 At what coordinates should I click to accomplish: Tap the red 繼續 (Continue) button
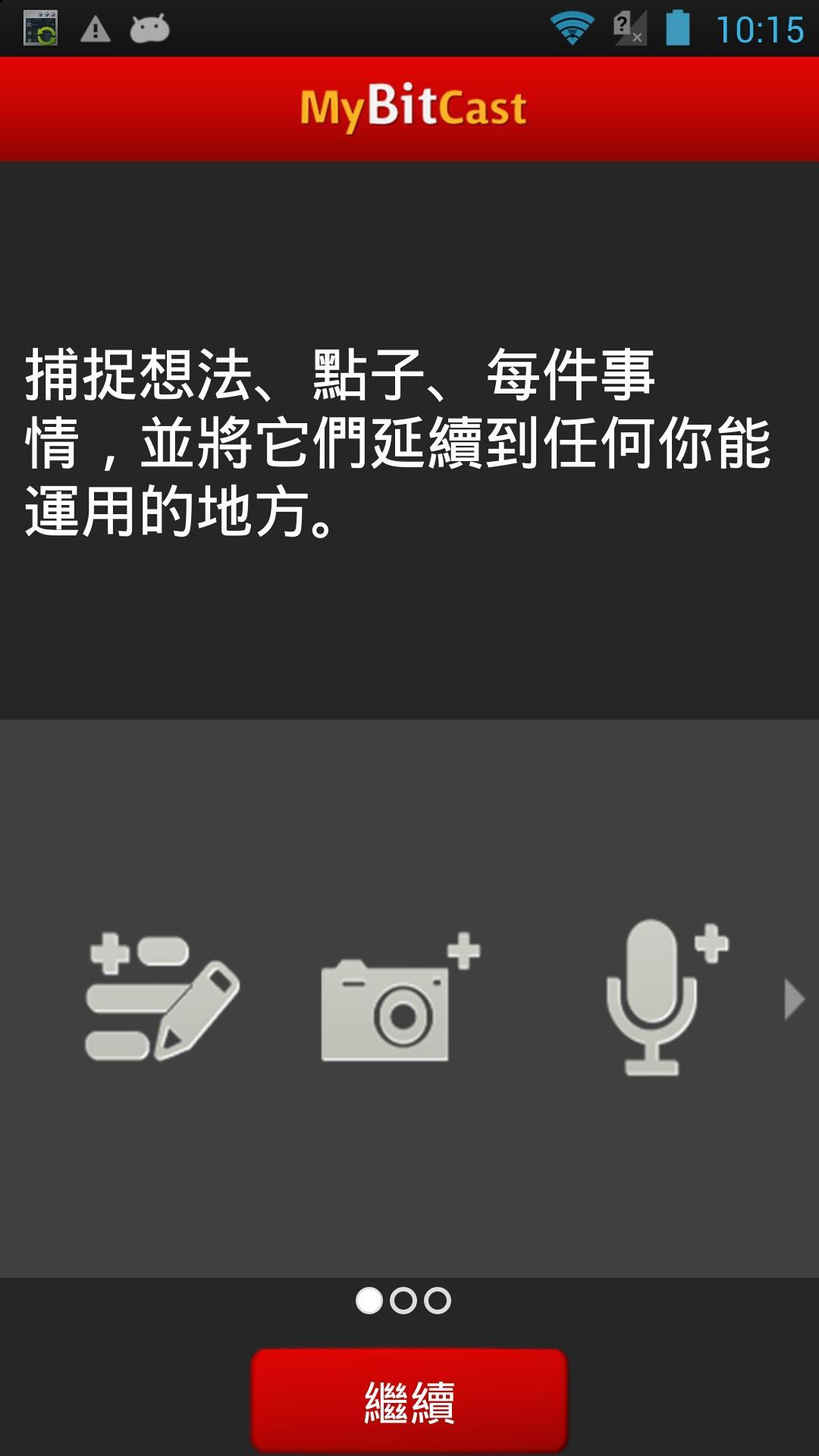pyautogui.click(x=409, y=1400)
